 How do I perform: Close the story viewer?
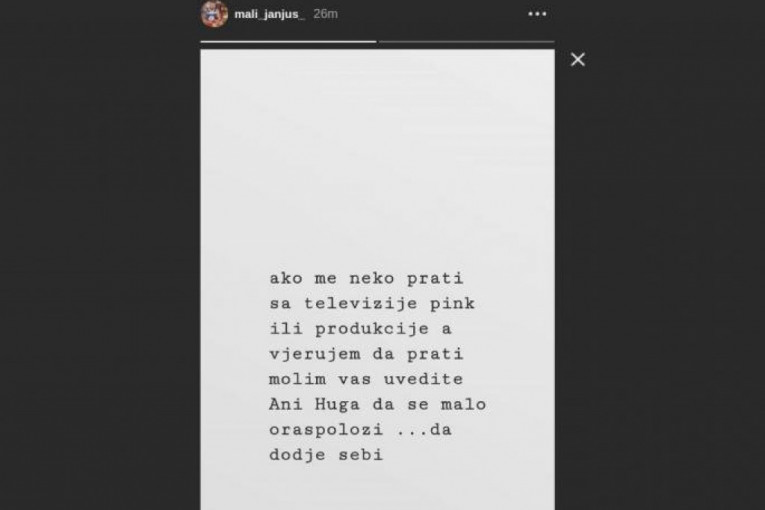(577, 60)
